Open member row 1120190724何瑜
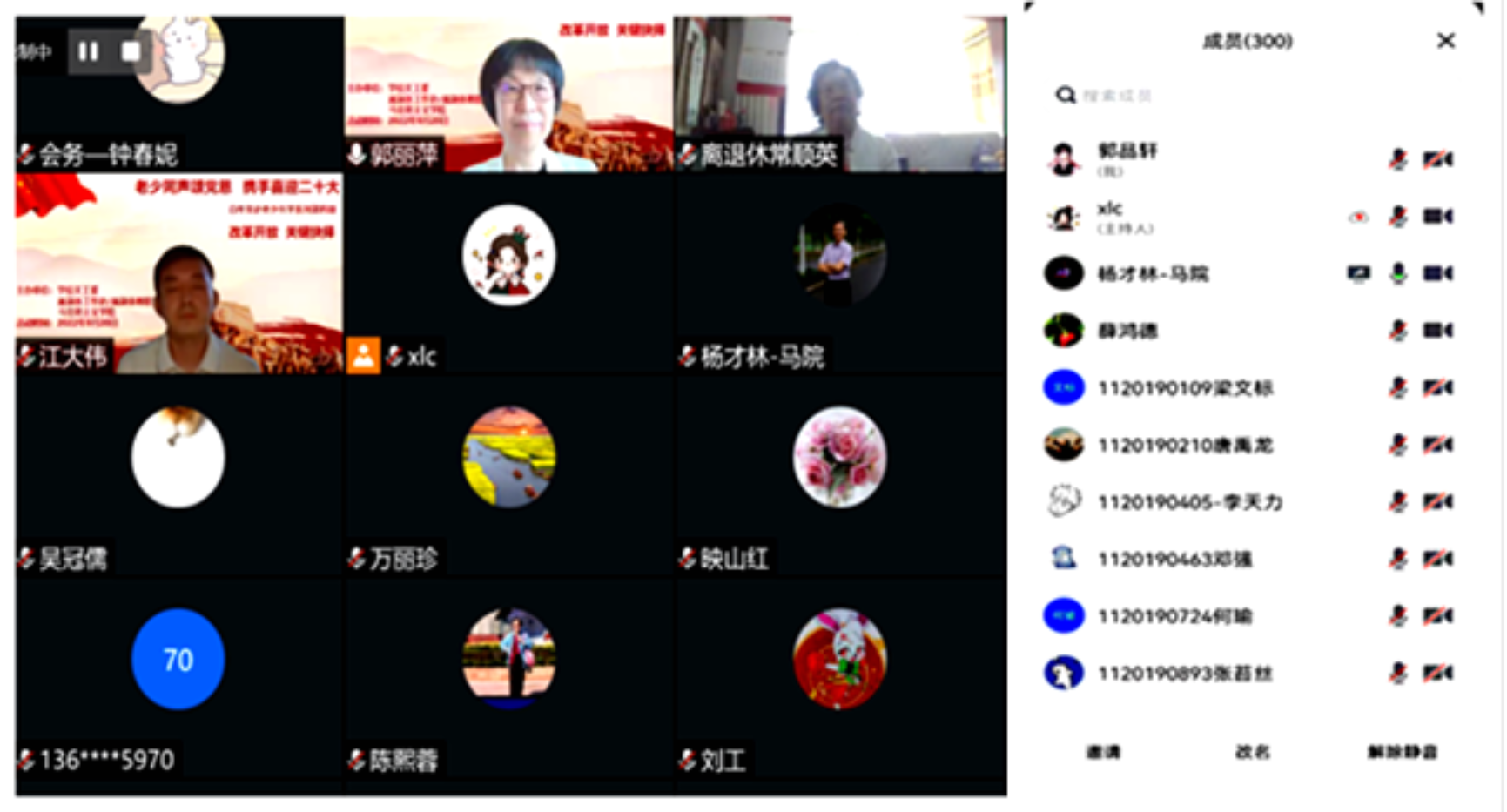The image size is (1507, 812). click(x=1174, y=616)
